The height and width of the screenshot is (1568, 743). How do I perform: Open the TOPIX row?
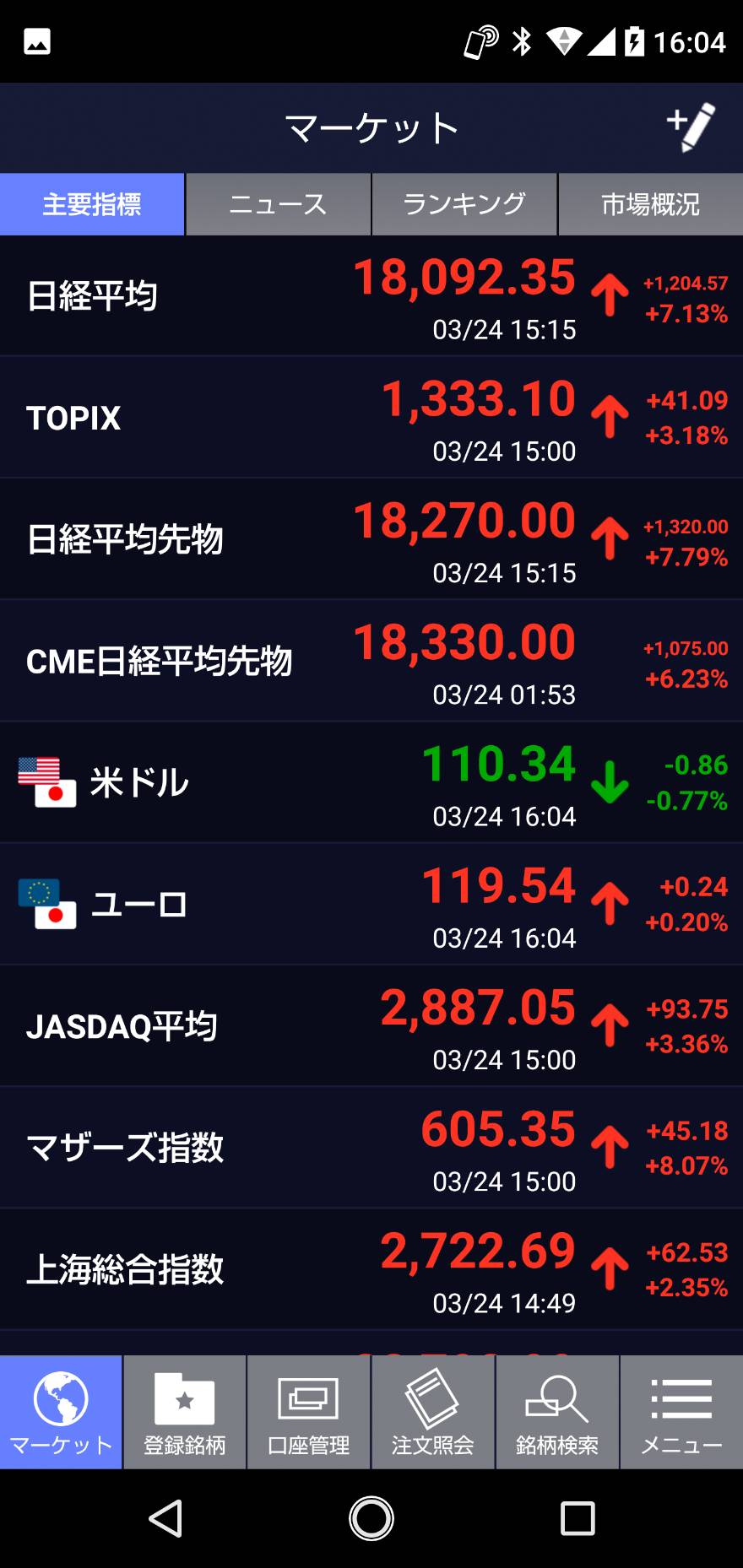(x=371, y=418)
